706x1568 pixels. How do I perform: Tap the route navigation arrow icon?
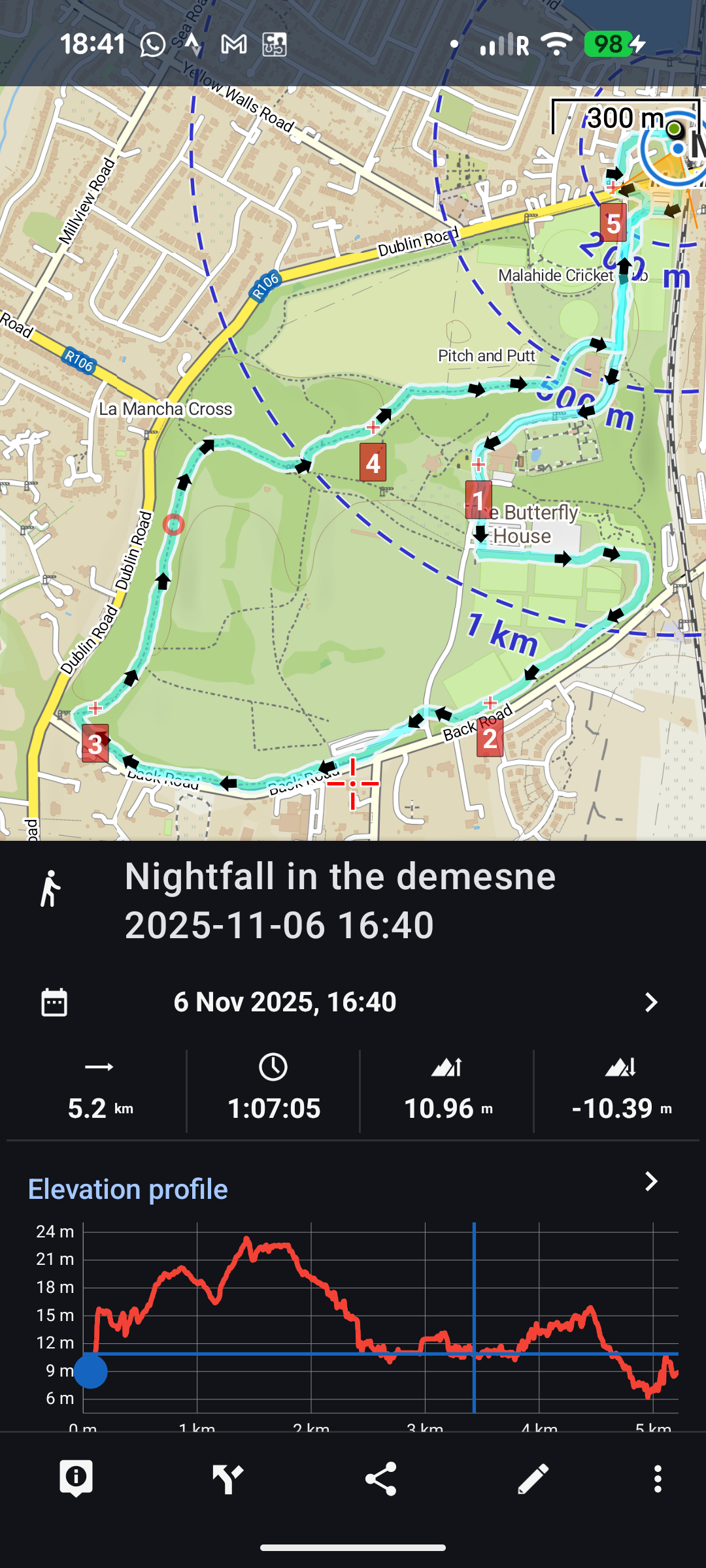(227, 1478)
